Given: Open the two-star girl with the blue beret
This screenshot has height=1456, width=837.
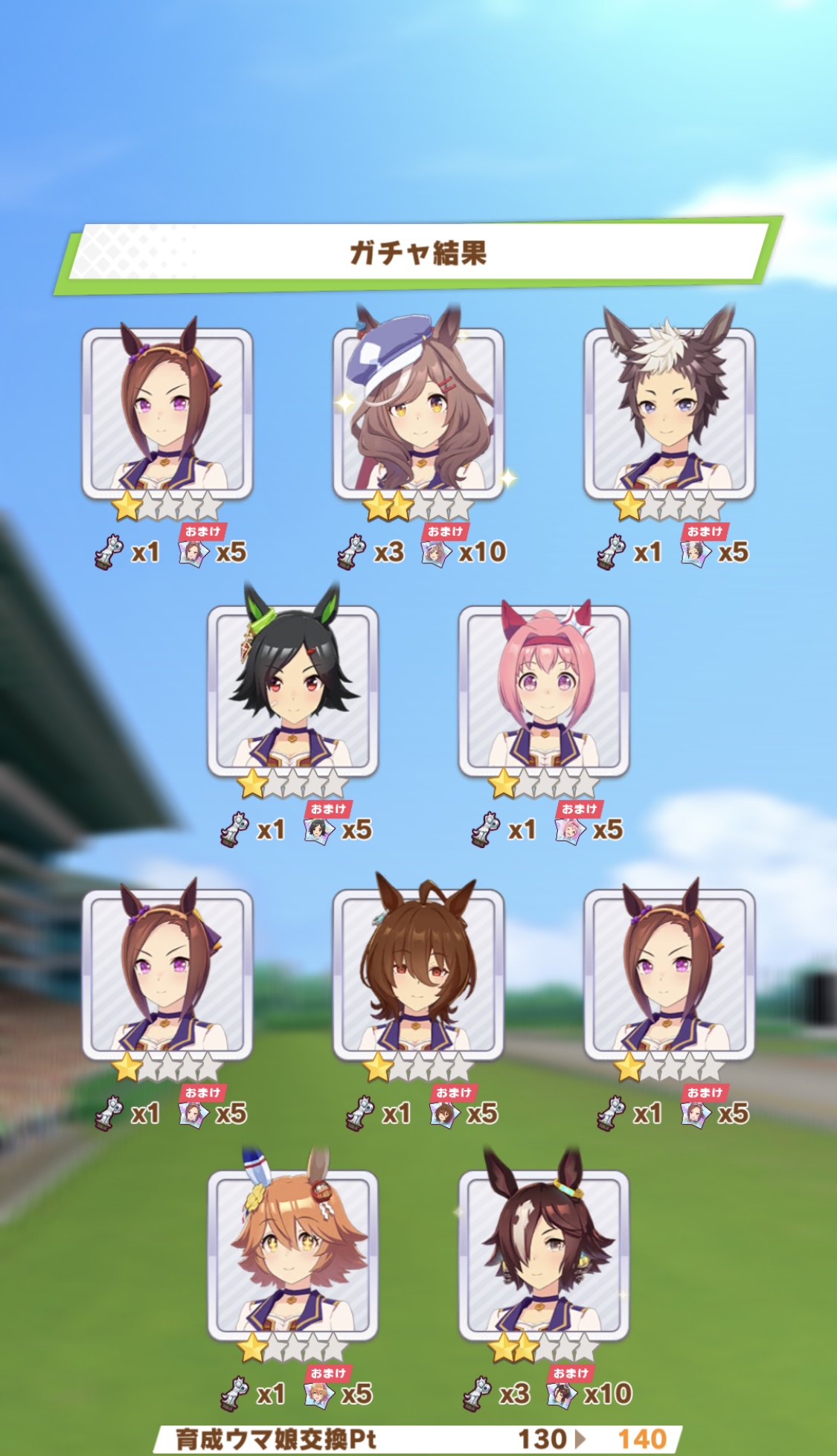Looking at the screenshot, I should tap(418, 413).
